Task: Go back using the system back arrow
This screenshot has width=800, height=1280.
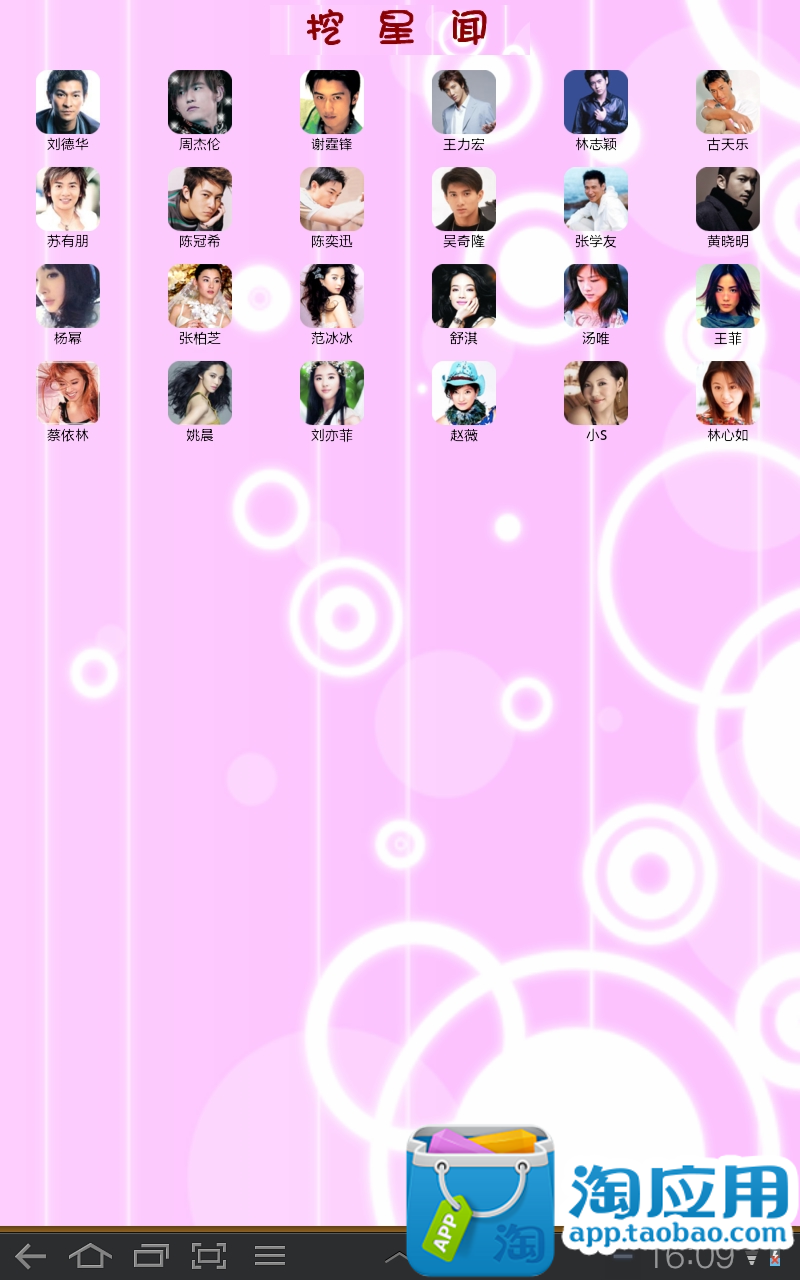Action: 30,1256
